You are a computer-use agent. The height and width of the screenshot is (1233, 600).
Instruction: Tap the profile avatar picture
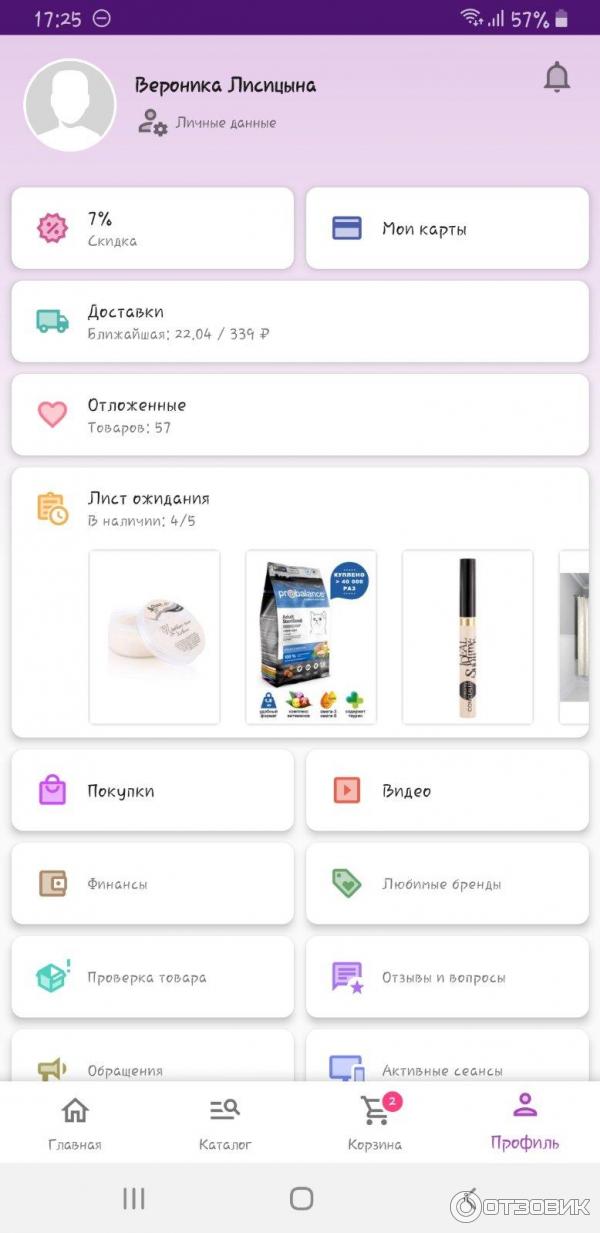click(70, 105)
